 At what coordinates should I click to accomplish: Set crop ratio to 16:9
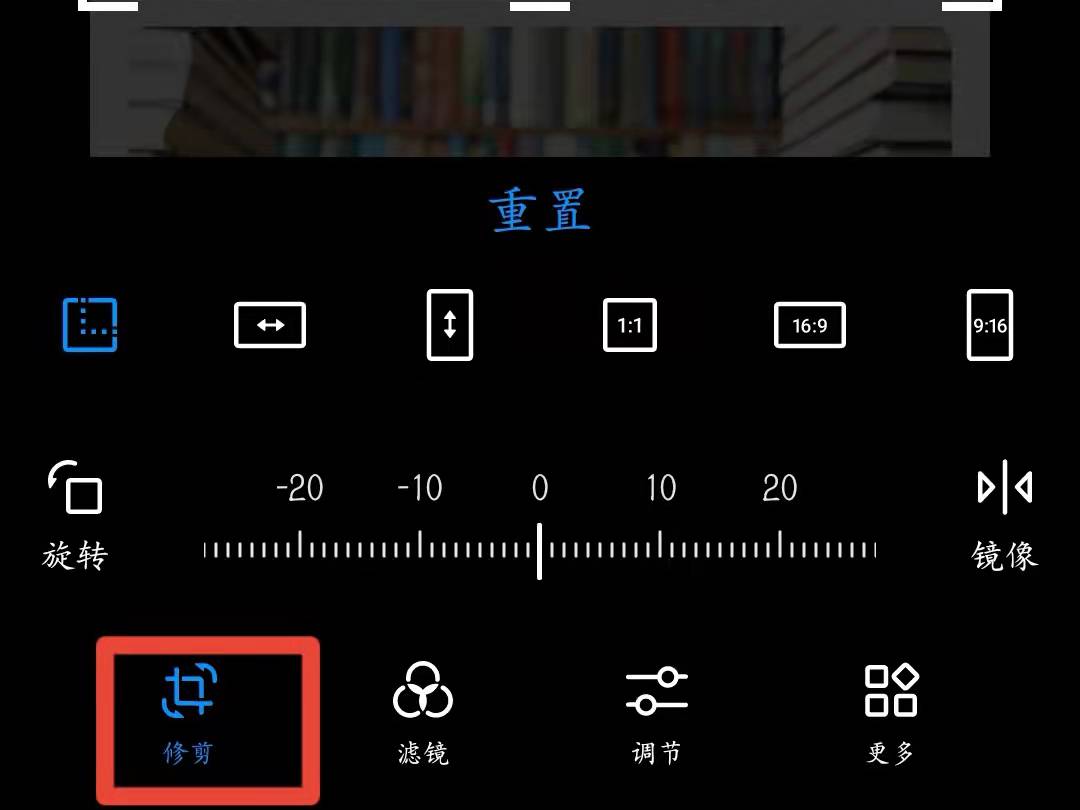(x=810, y=325)
